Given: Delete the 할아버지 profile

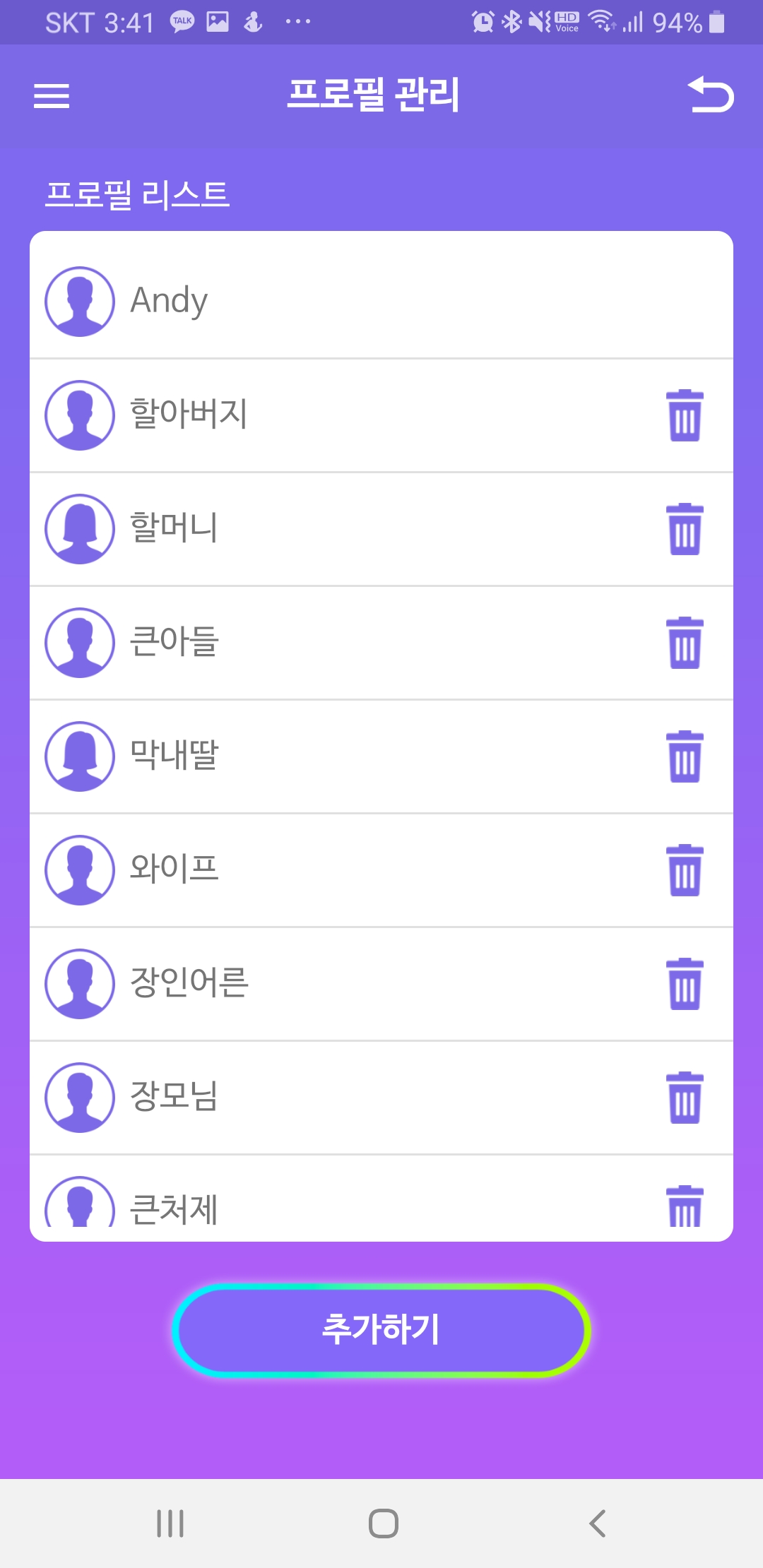Looking at the screenshot, I should [x=685, y=415].
